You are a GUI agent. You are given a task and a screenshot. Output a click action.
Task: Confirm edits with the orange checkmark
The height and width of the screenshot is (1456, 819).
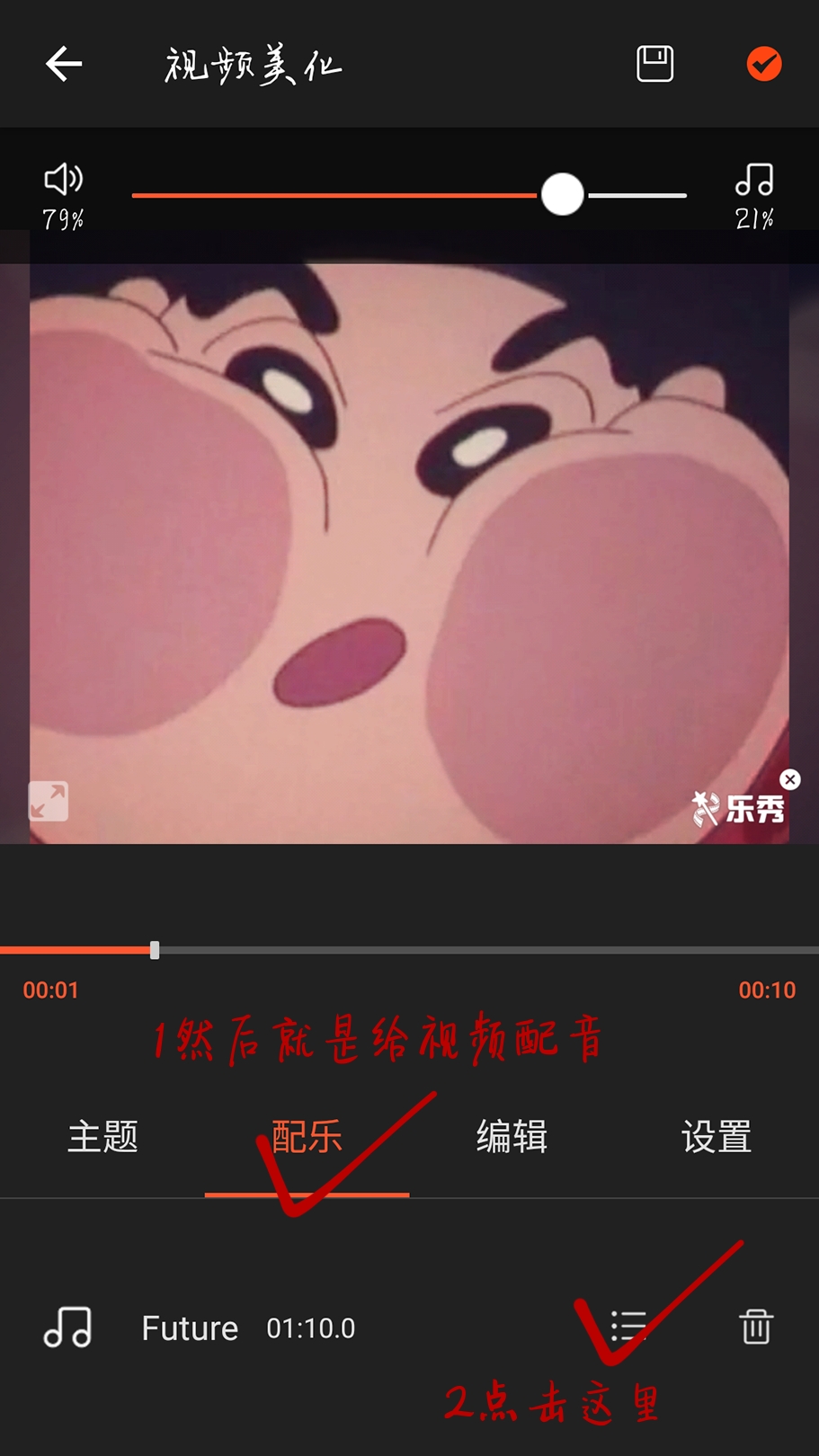[x=763, y=63]
